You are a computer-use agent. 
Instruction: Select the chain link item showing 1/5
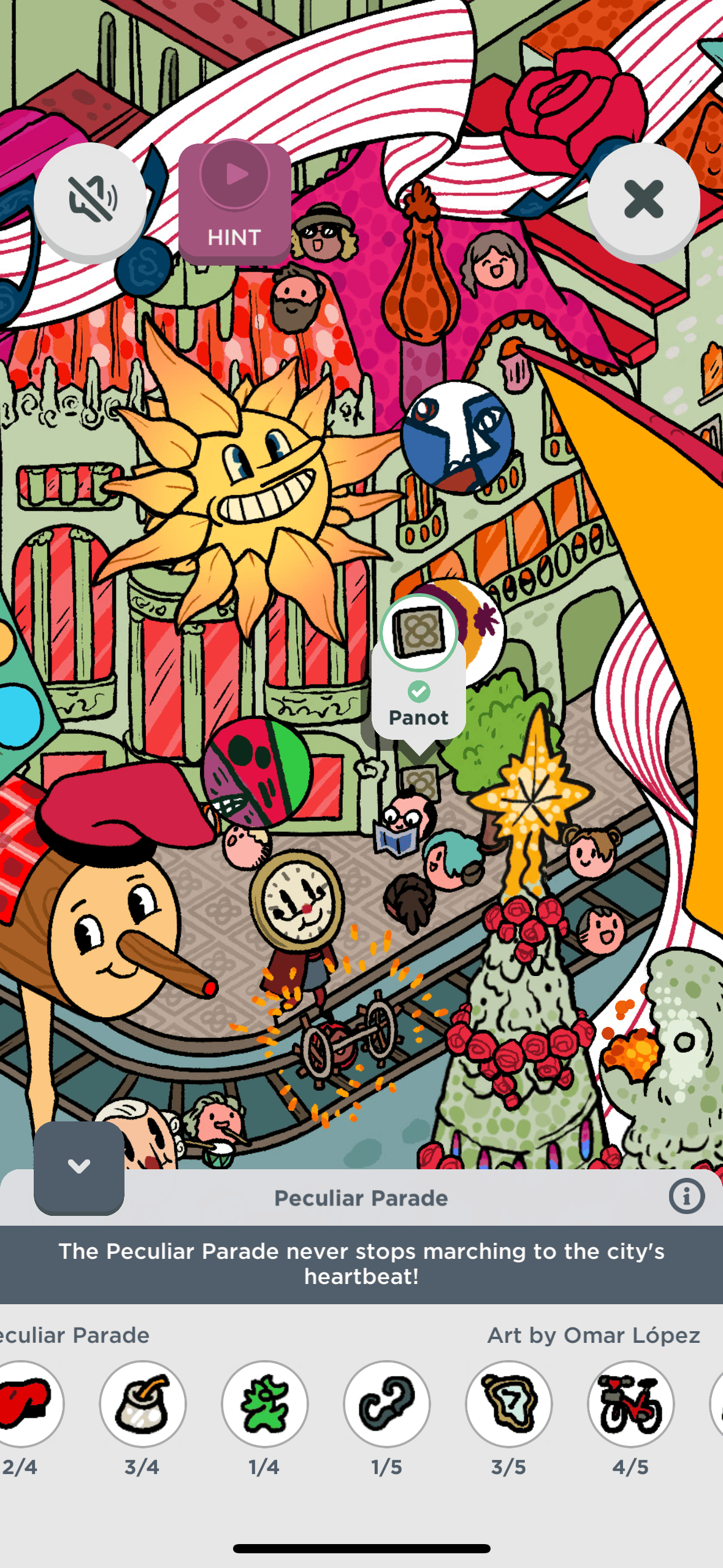pos(386,1403)
